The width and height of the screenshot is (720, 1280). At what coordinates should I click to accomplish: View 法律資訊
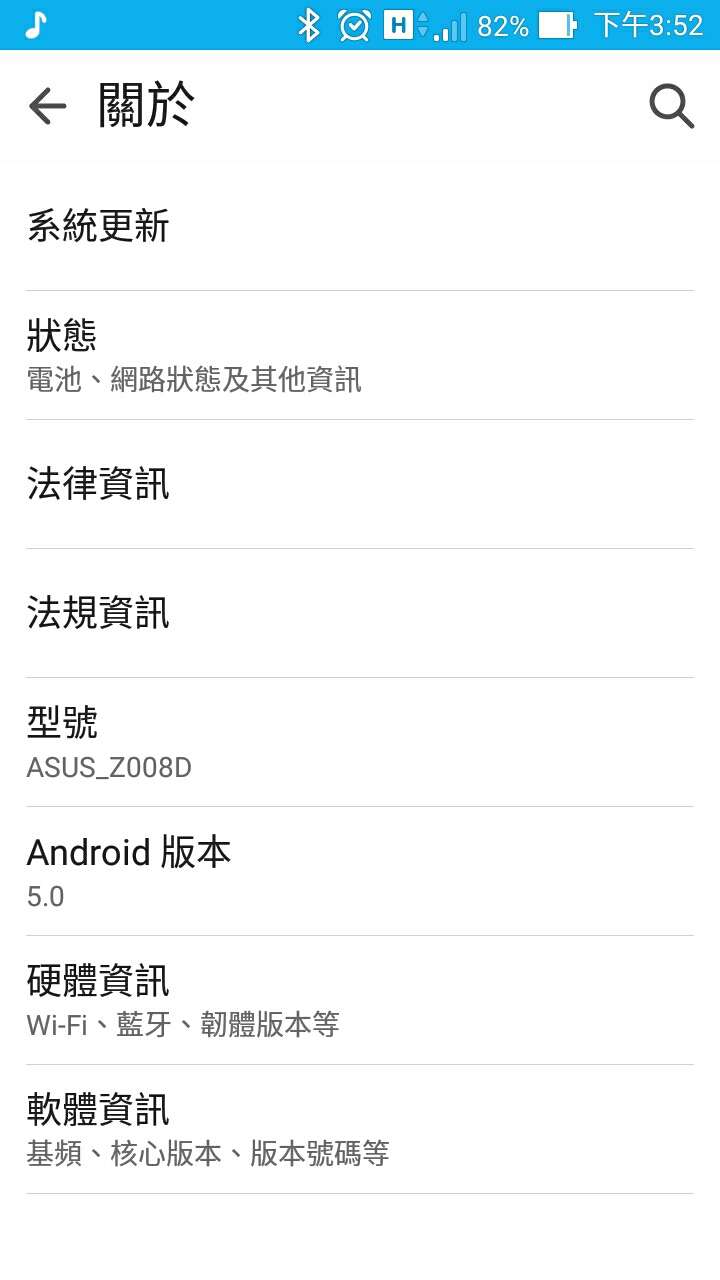click(x=360, y=484)
